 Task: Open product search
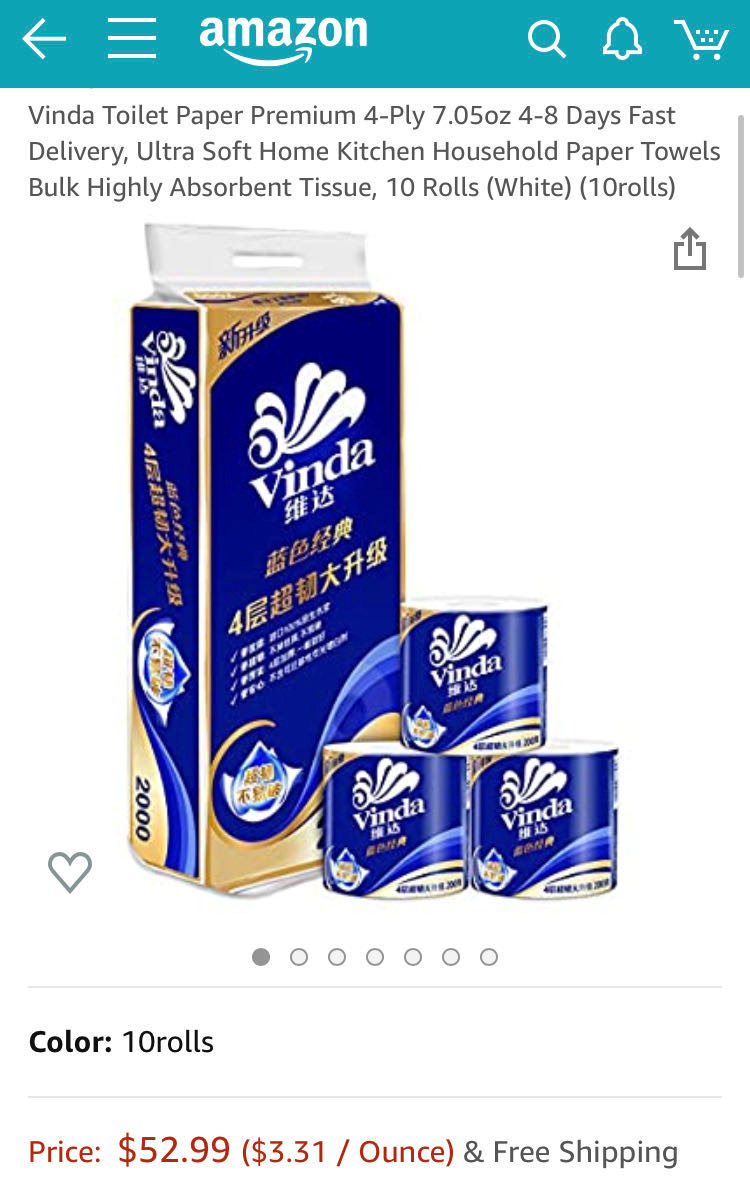coord(546,40)
